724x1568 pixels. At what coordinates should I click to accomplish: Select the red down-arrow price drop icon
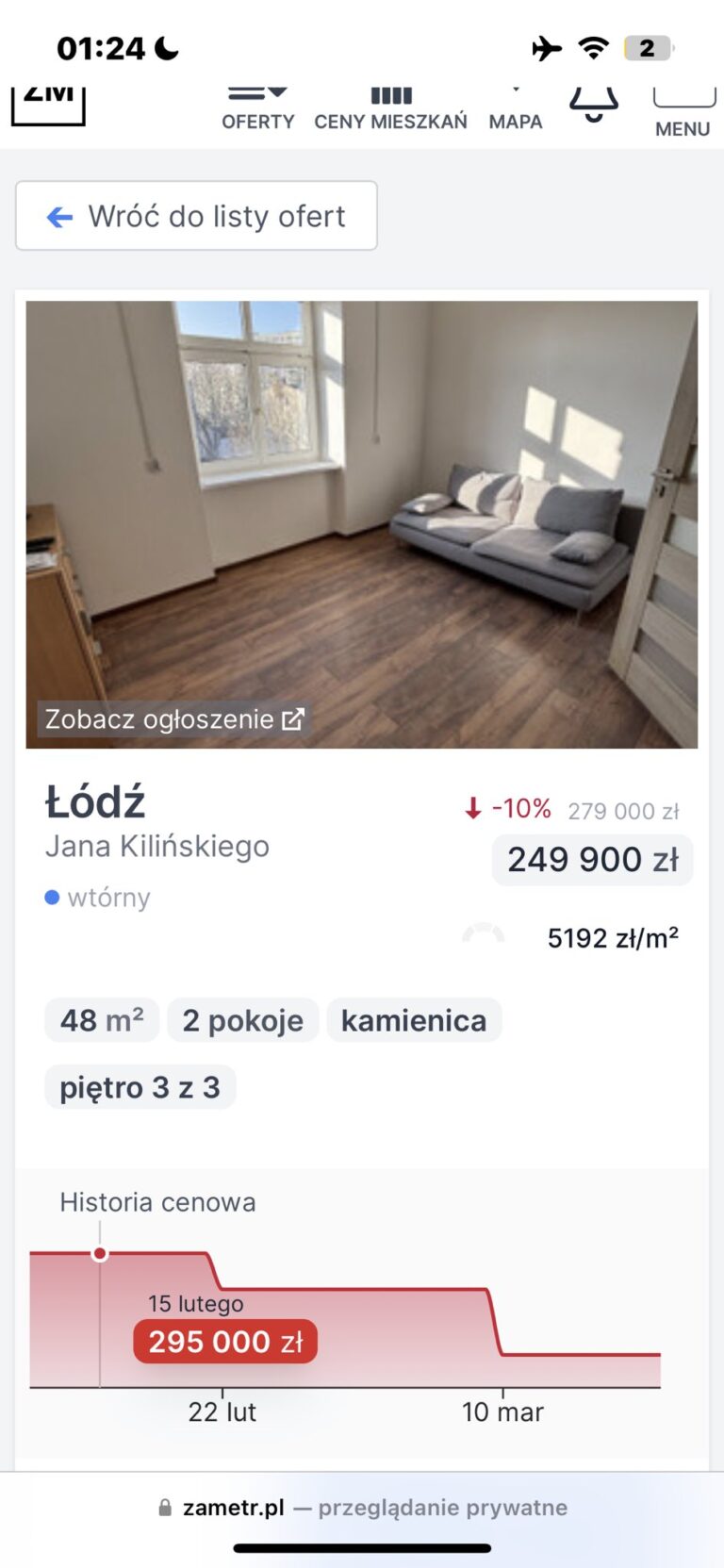472,808
